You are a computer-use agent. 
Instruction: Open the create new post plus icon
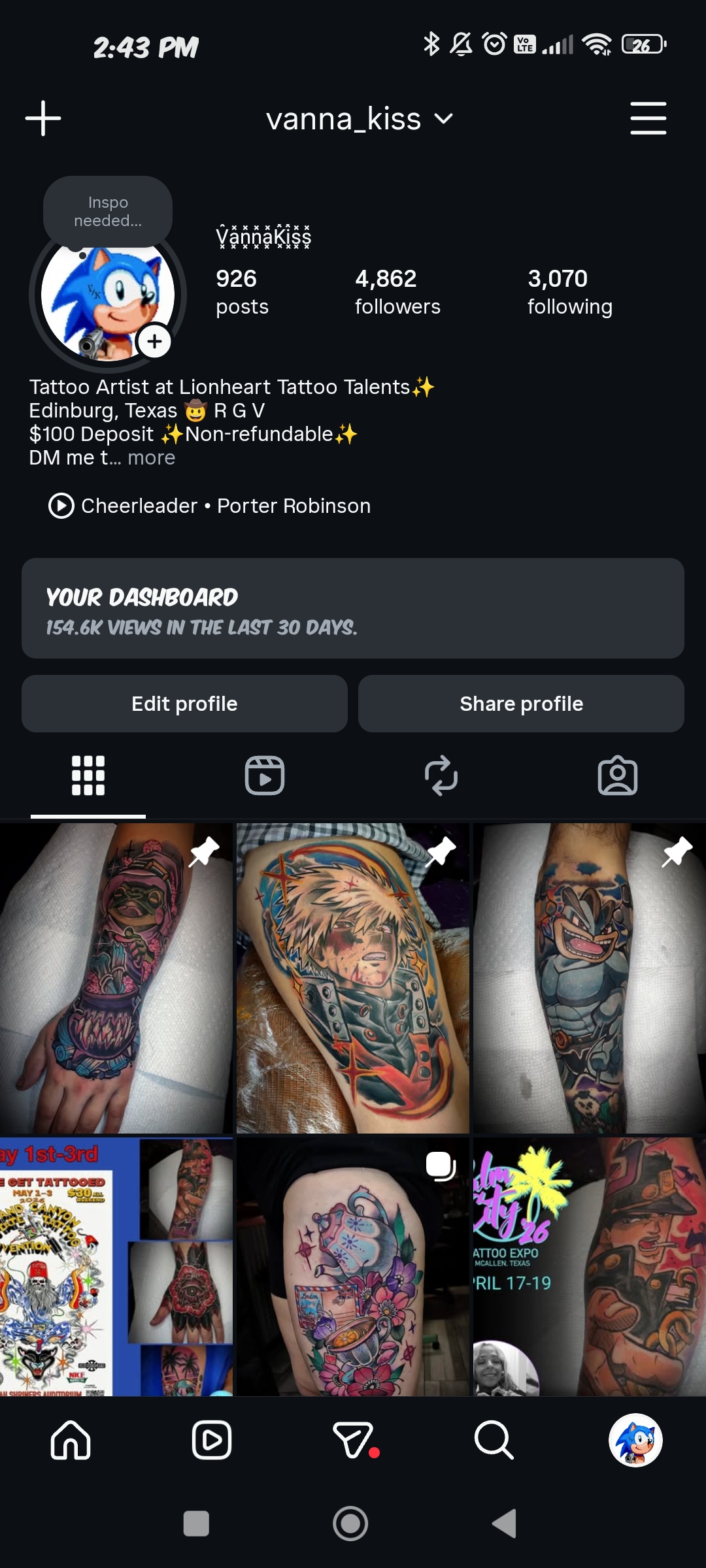[42, 118]
